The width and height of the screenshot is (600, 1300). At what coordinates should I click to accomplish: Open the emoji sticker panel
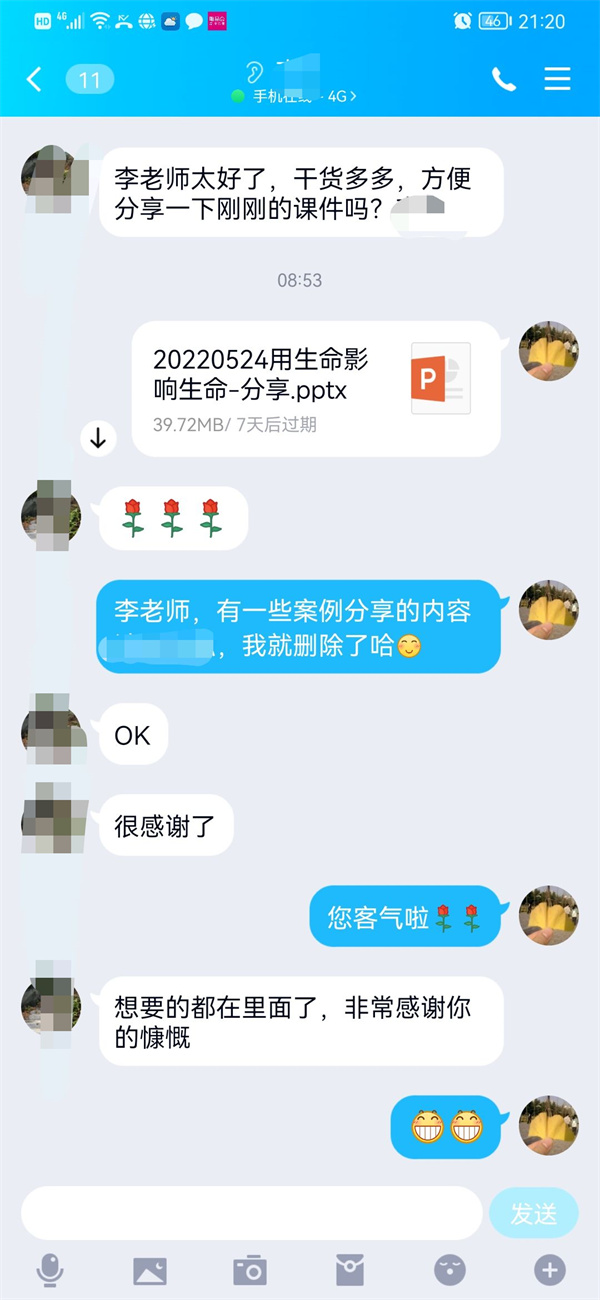pos(450,1270)
